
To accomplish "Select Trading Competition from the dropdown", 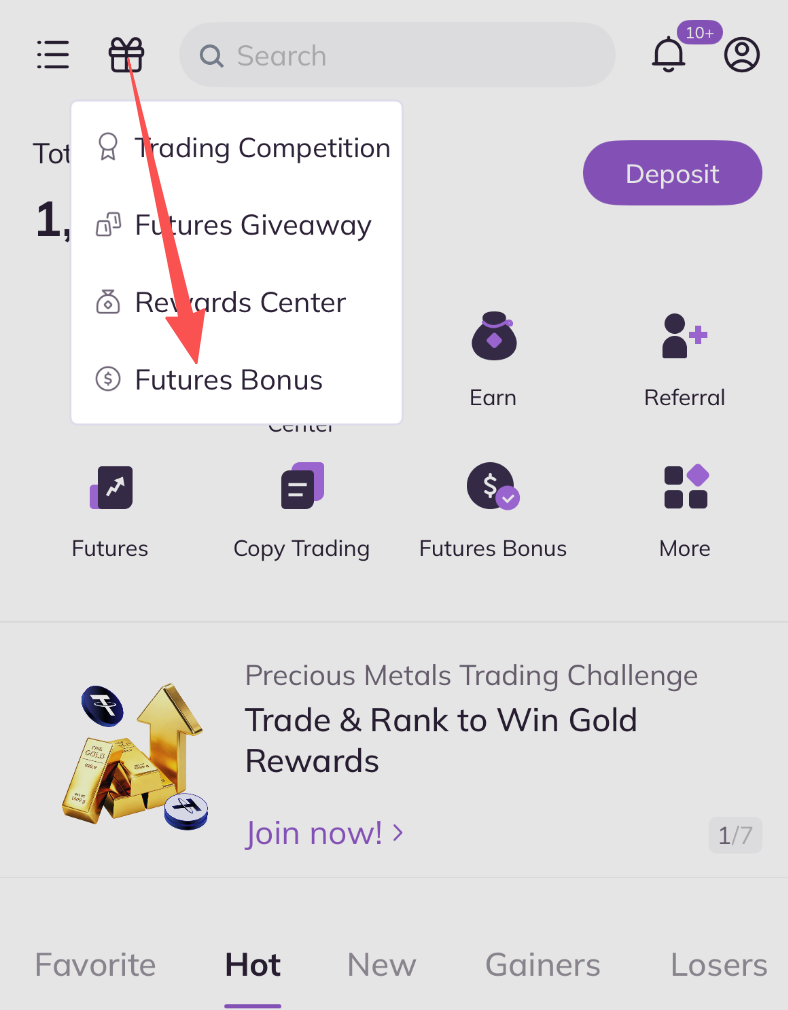I will click(261, 148).
